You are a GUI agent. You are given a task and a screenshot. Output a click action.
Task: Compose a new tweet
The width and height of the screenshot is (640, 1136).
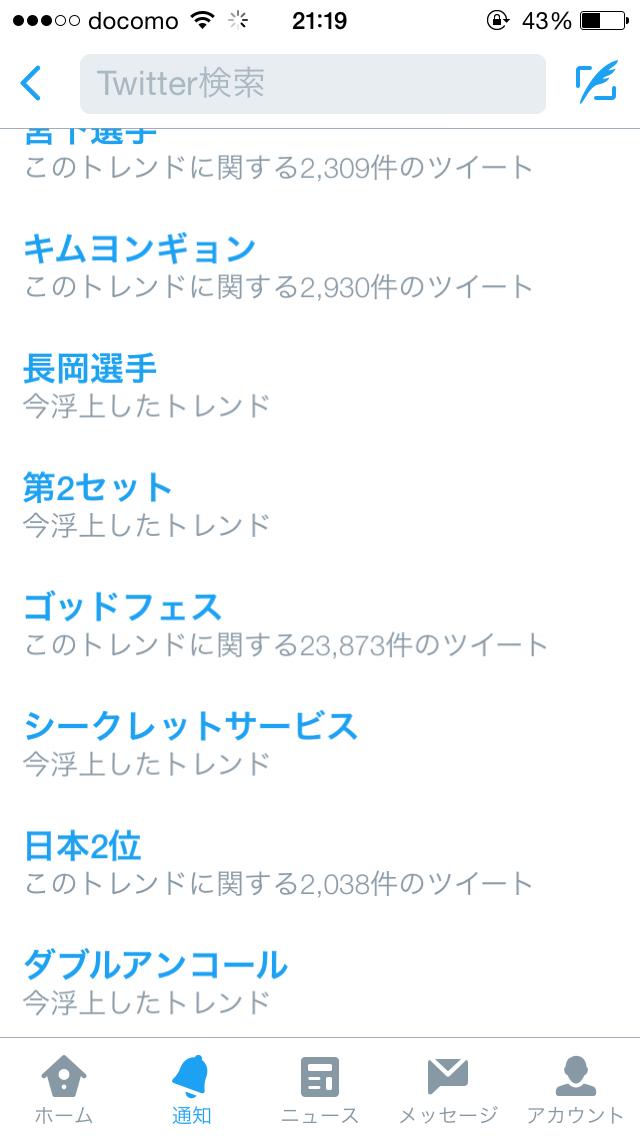coord(596,83)
